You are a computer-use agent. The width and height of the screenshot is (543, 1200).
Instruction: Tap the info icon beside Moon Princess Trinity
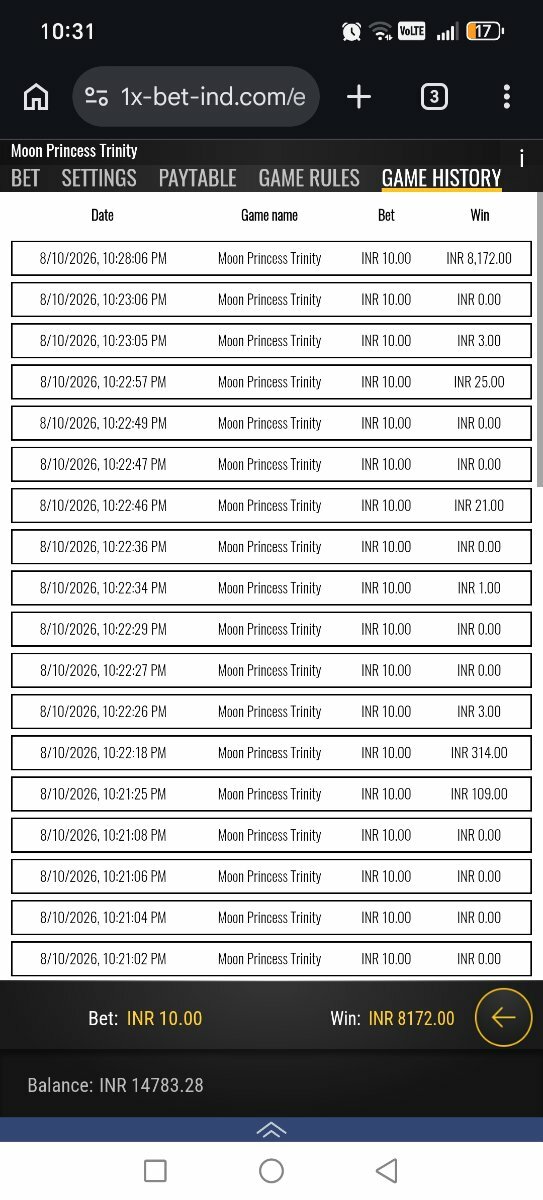(x=521, y=159)
